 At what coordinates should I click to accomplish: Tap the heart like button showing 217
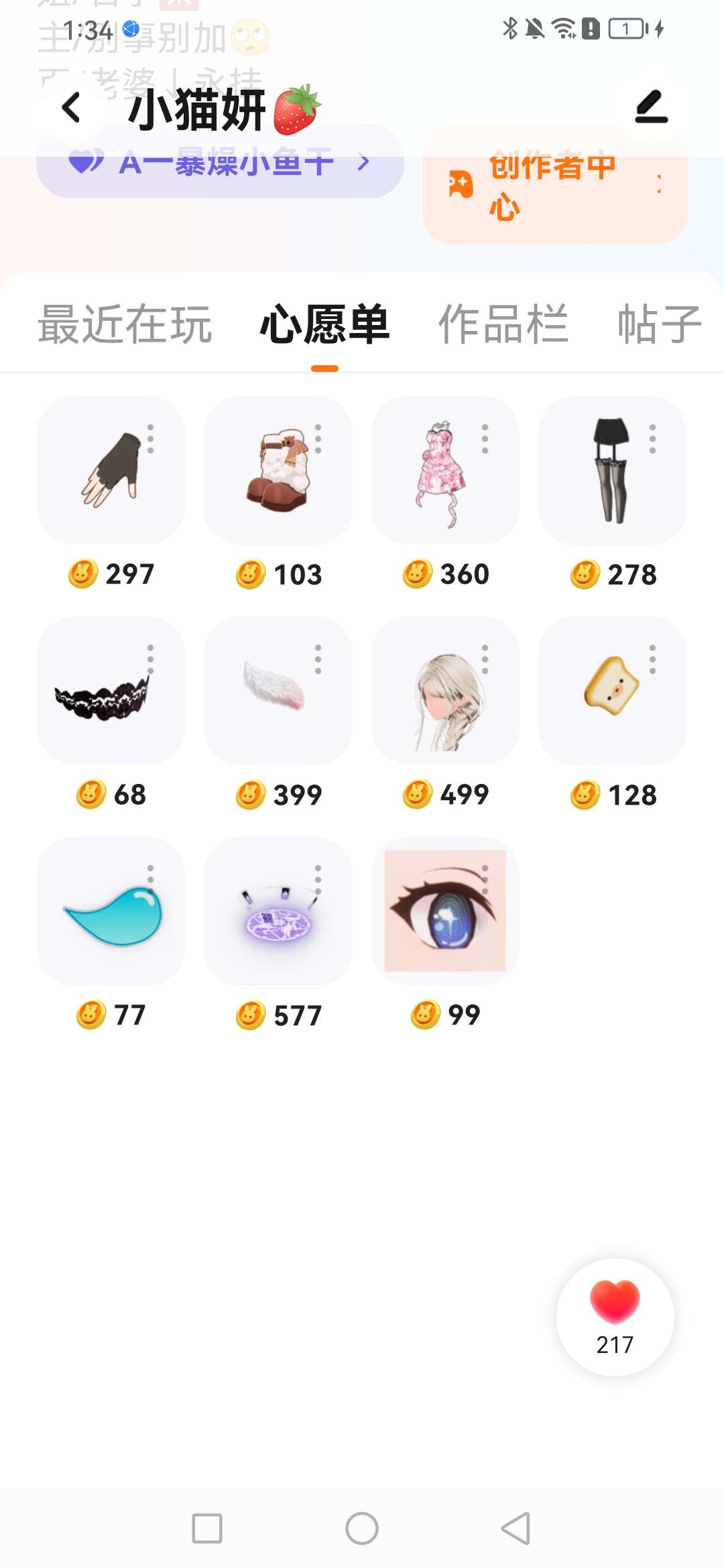tap(615, 1316)
